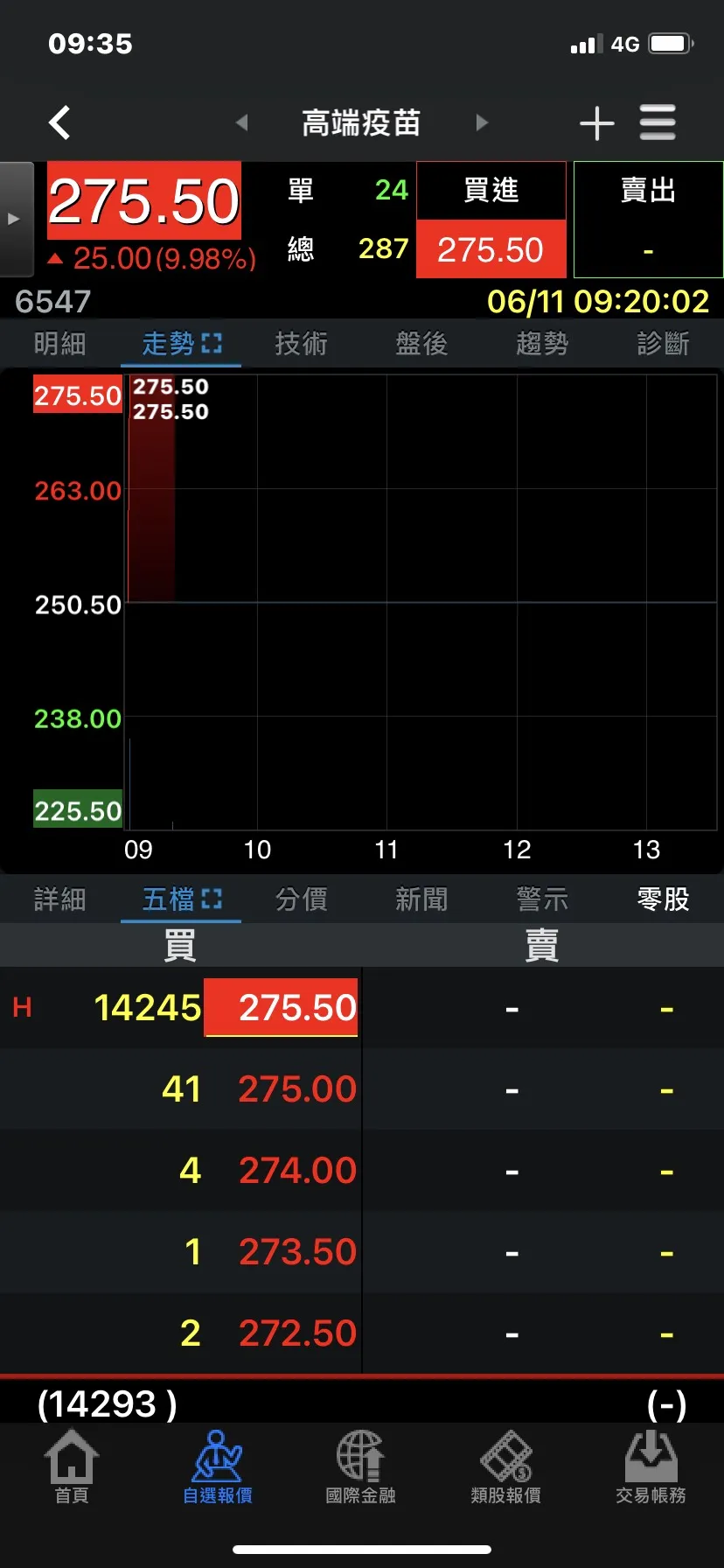Screen dimensions: 724x1568
Task: Add stock to watchlist with plus icon
Action: (x=597, y=122)
